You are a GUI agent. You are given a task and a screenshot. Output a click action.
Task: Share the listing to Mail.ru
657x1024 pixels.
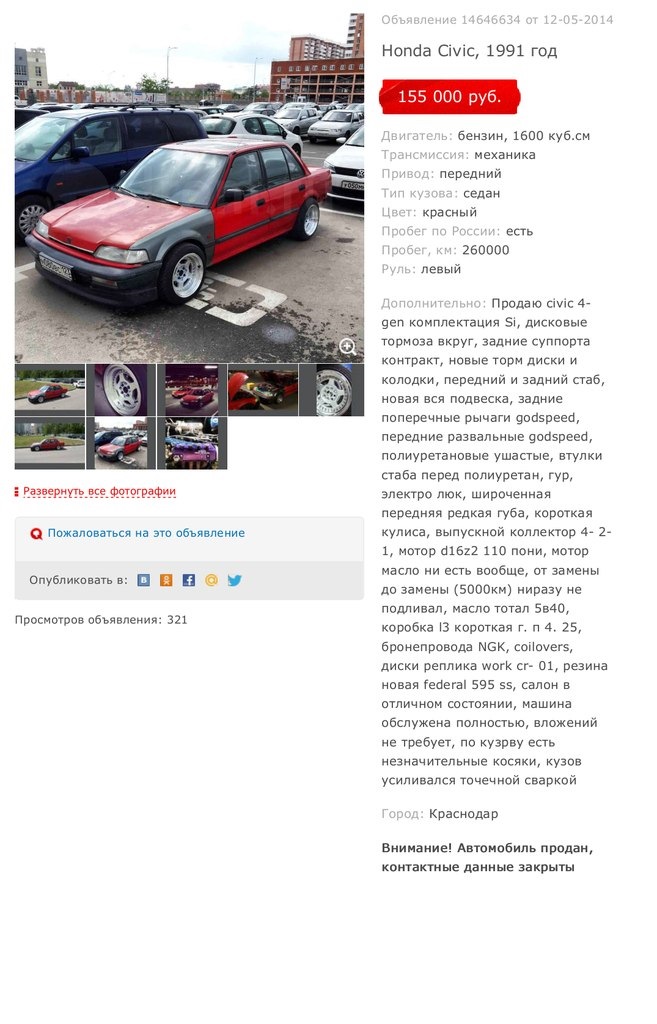tap(211, 580)
